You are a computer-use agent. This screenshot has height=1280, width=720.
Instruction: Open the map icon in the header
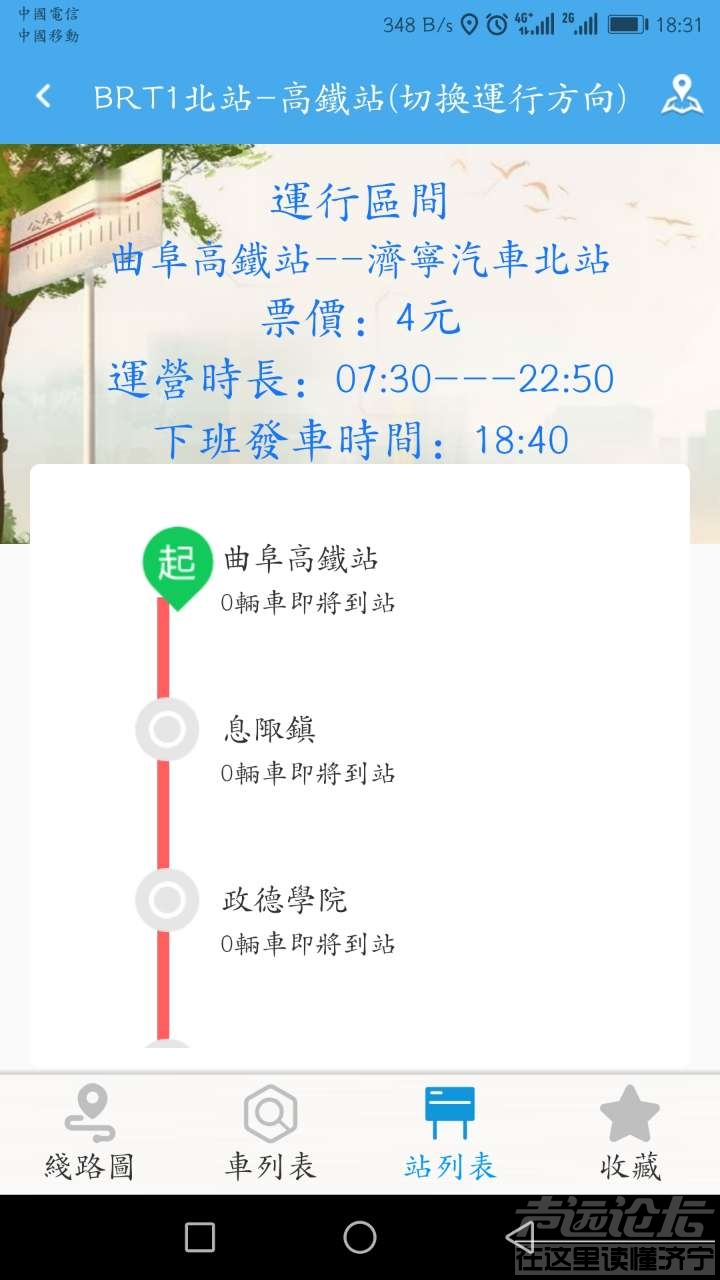click(683, 96)
